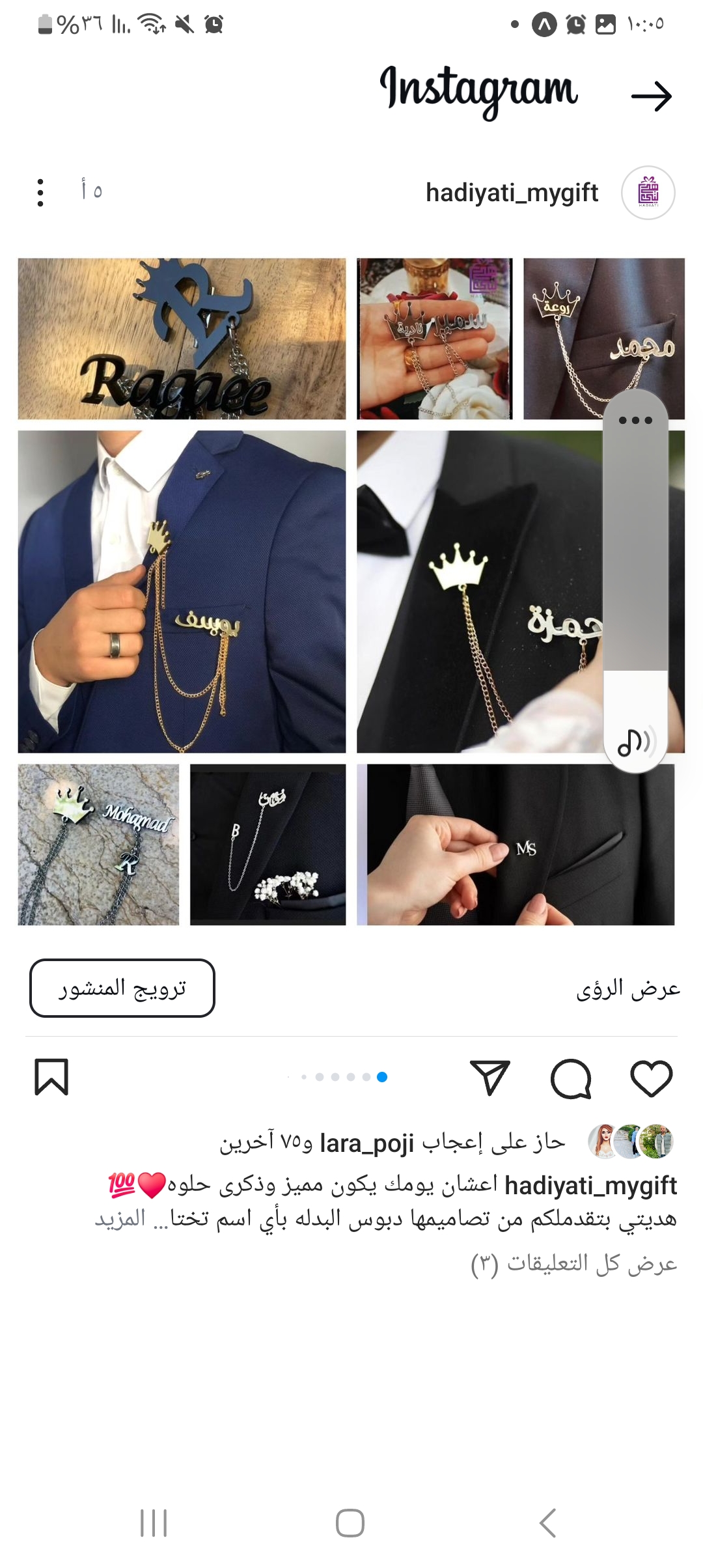The image size is (703, 1568).
Task: Go back using the top arrow
Action: point(652,96)
